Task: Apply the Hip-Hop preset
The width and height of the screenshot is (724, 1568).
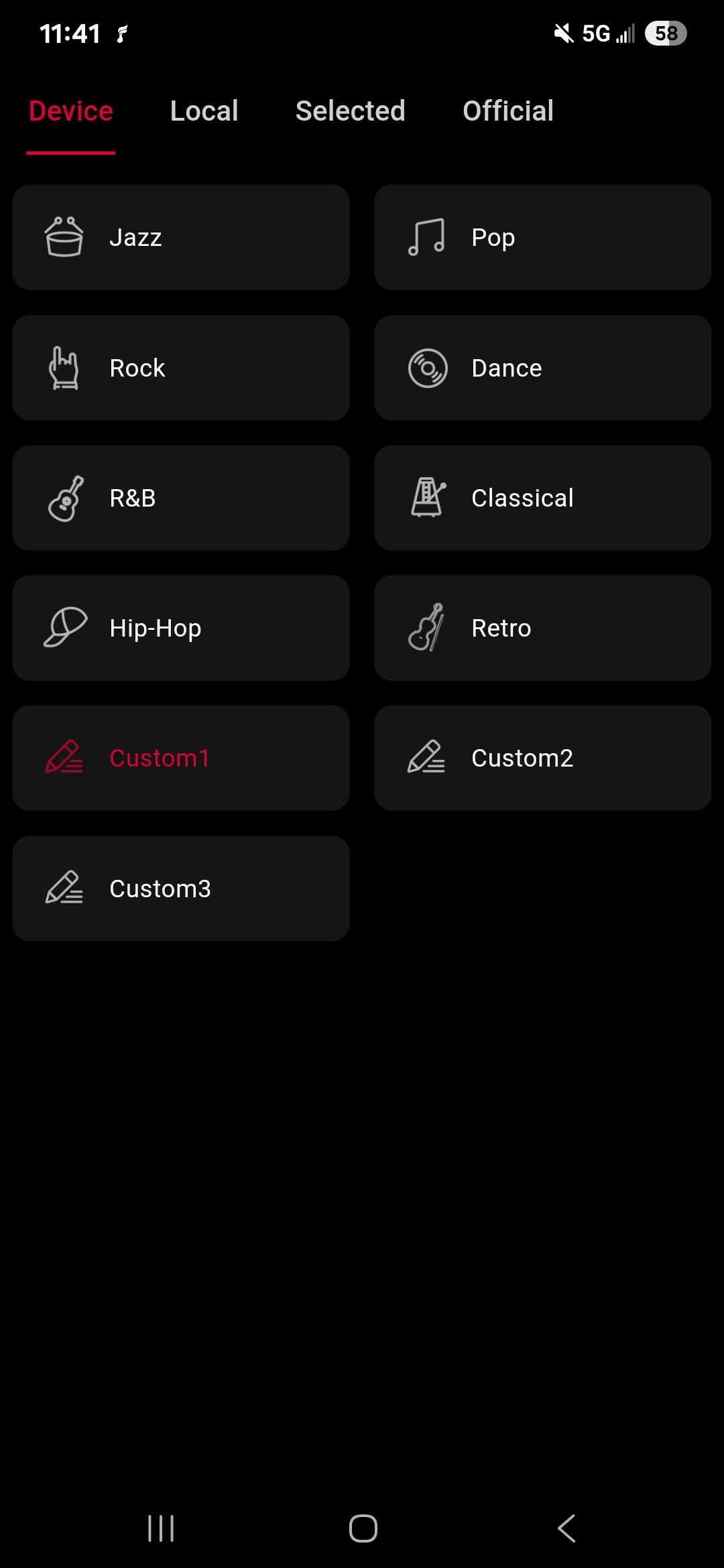Action: click(180, 628)
